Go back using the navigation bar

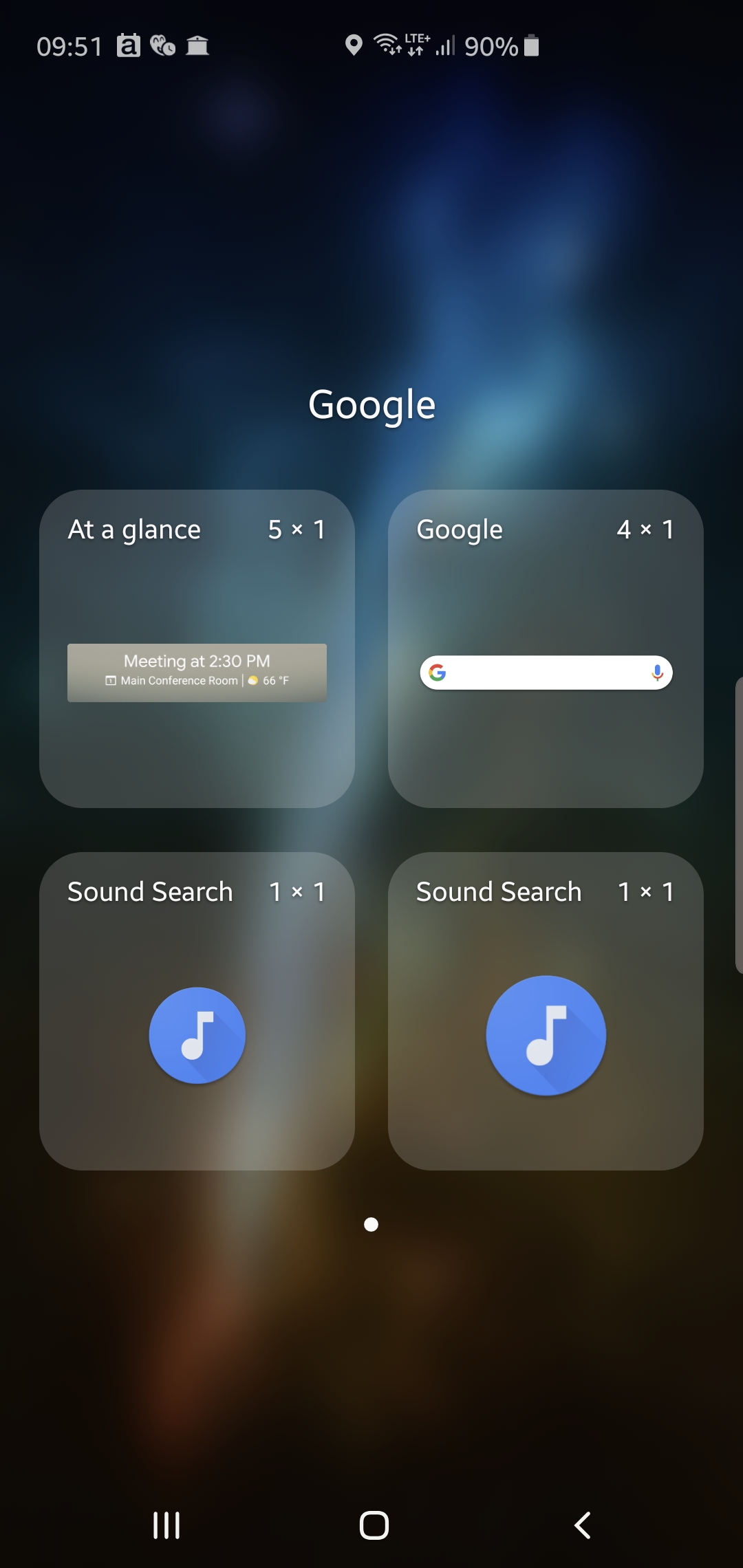click(582, 1525)
